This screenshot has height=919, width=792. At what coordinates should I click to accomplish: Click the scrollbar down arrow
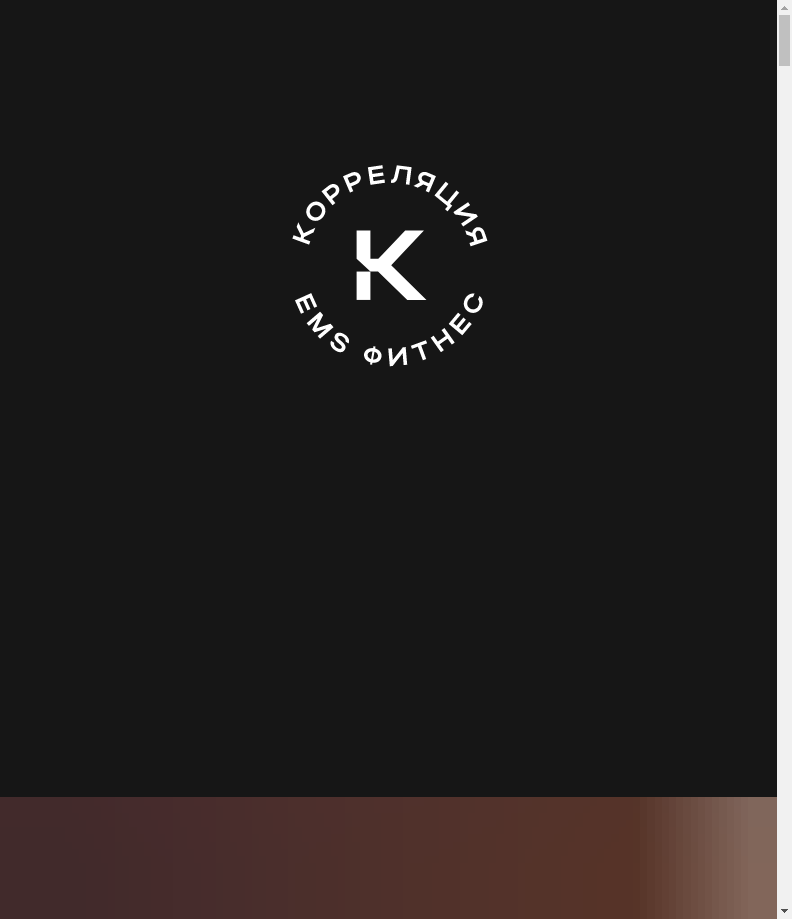[784, 911]
